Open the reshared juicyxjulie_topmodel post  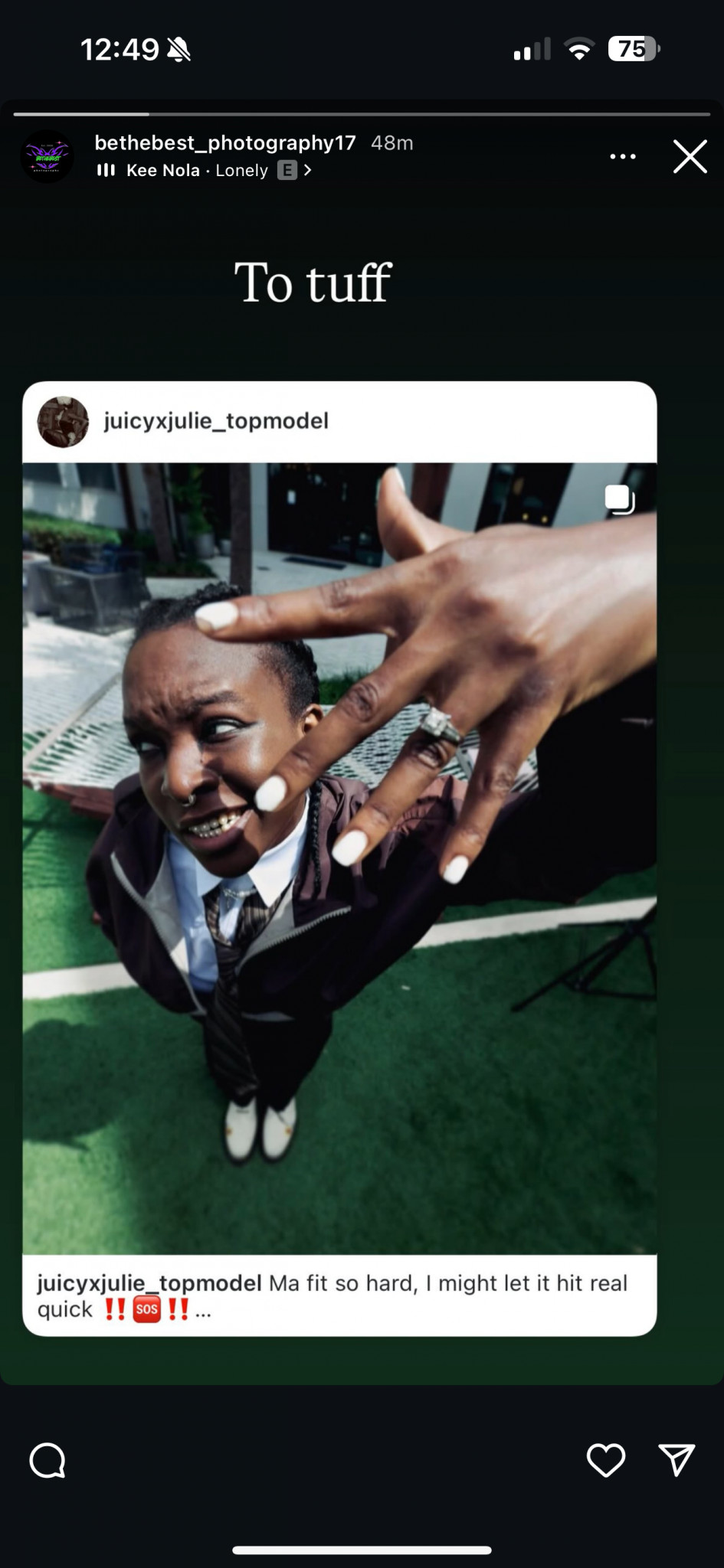[339, 857]
